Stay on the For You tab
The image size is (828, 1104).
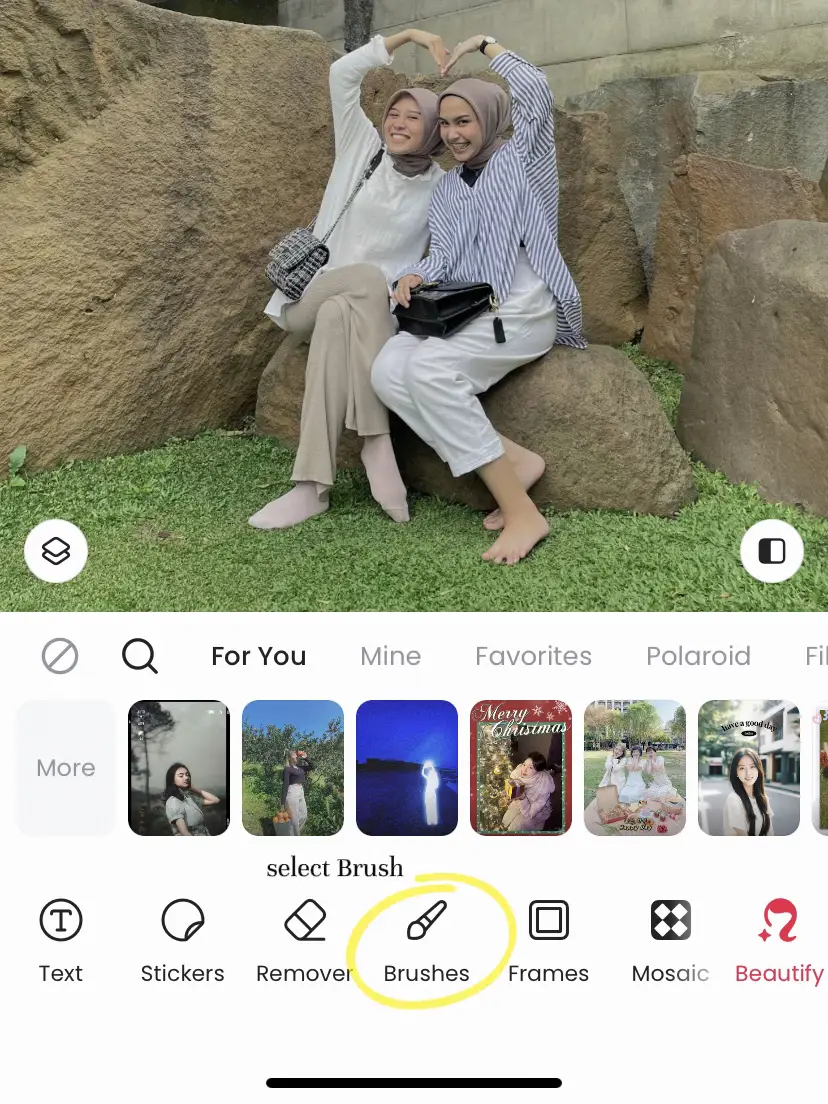[x=258, y=656]
